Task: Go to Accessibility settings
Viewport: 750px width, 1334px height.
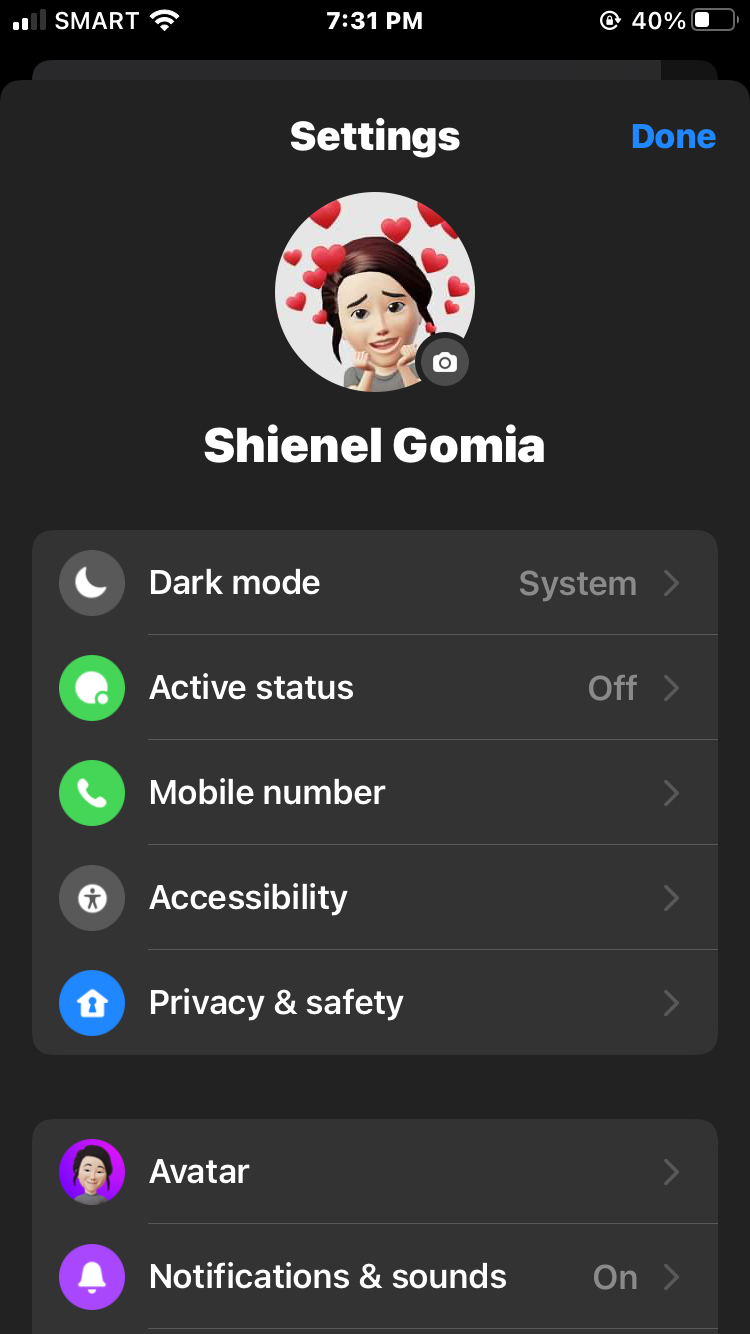Action: tap(375, 897)
